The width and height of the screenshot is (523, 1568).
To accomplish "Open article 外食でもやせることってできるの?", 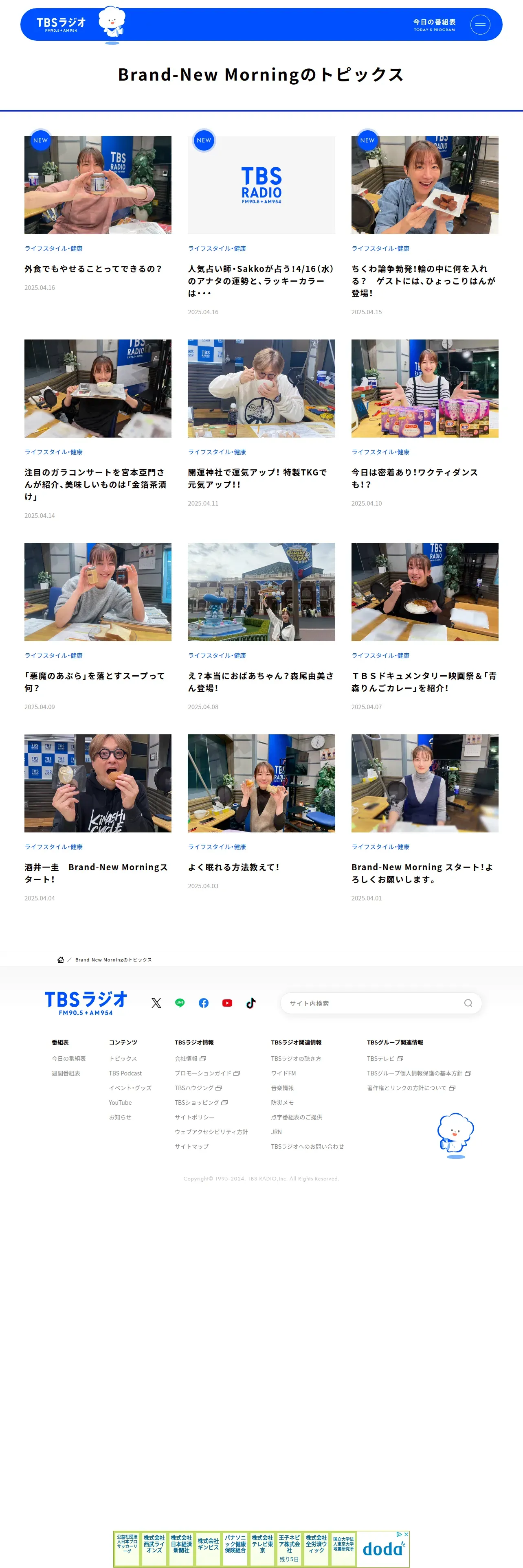I will point(93,268).
